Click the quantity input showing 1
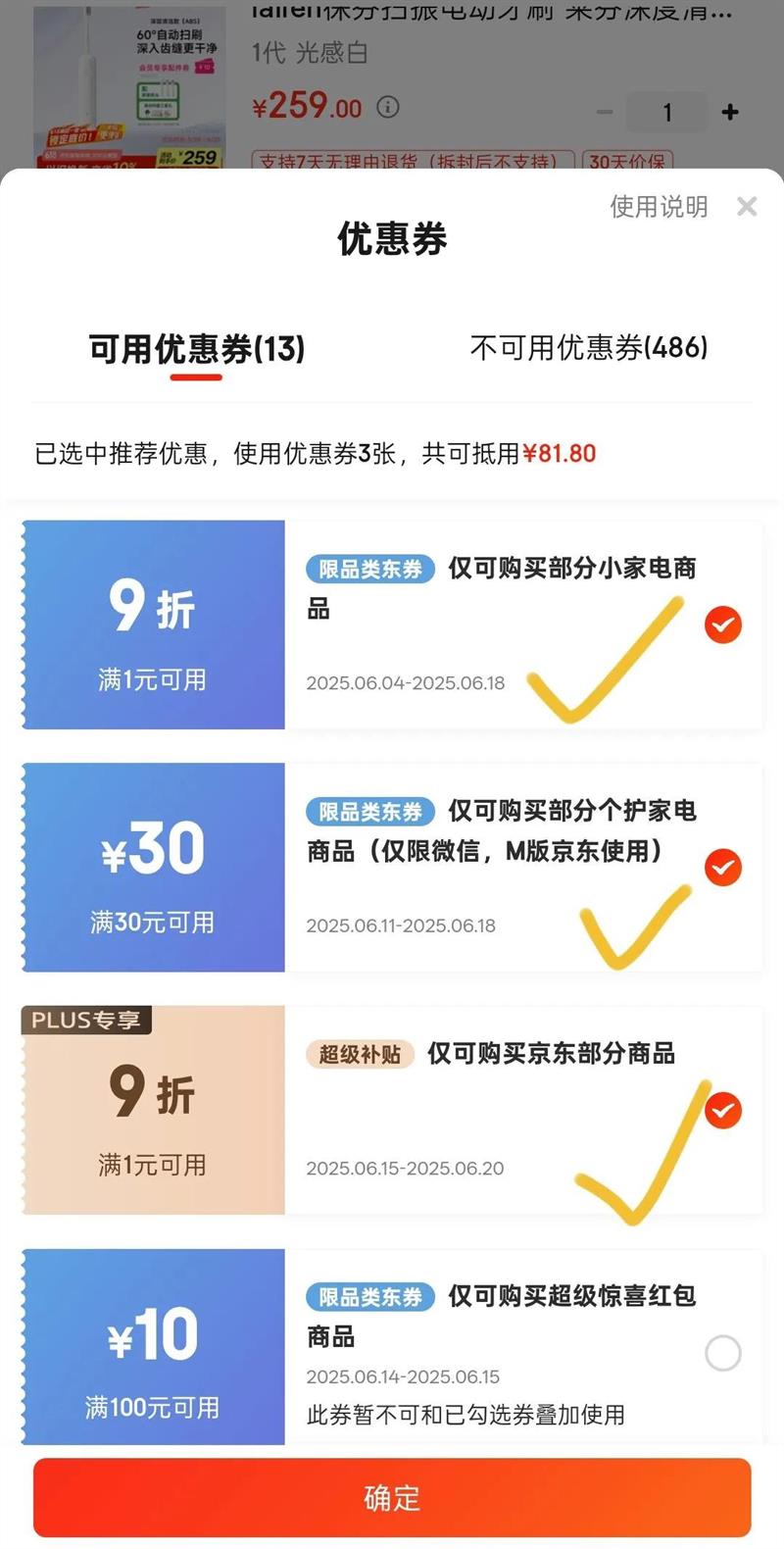 coord(667,112)
